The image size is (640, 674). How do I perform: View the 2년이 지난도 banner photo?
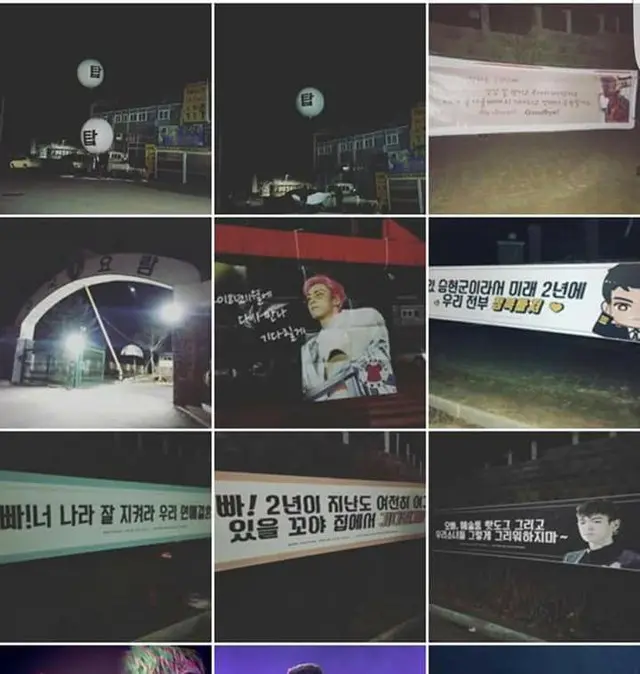click(319, 536)
